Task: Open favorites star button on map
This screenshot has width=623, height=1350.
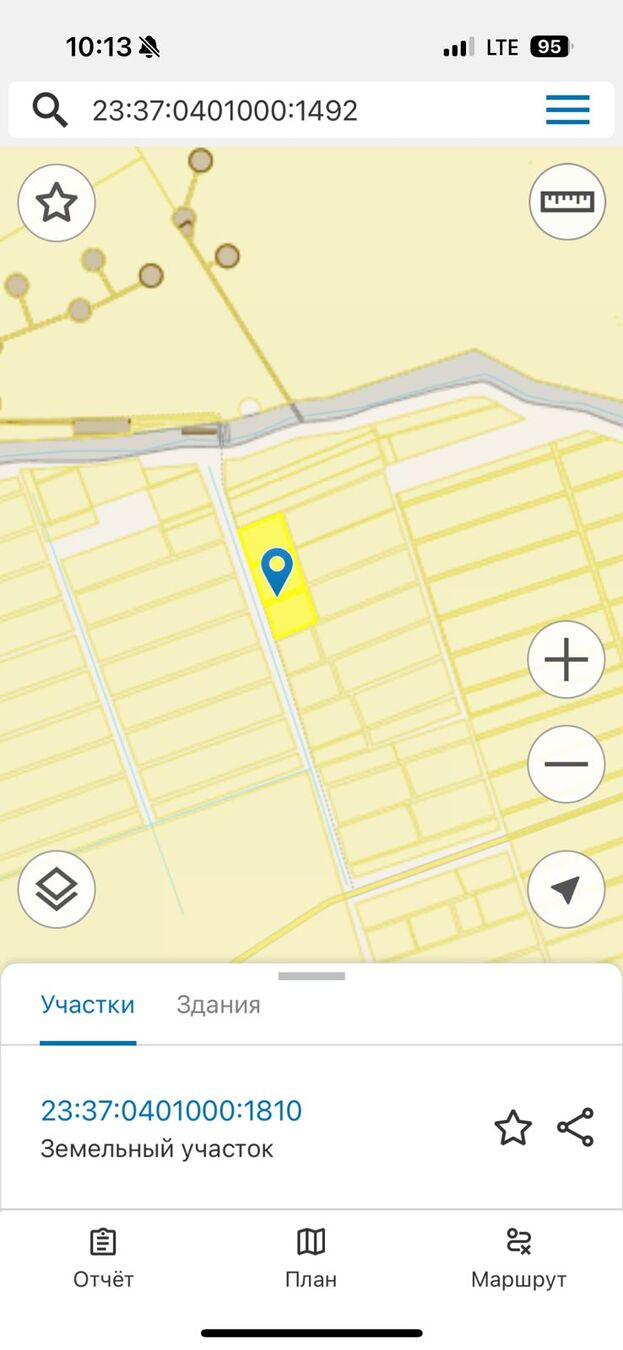Action: (x=57, y=203)
